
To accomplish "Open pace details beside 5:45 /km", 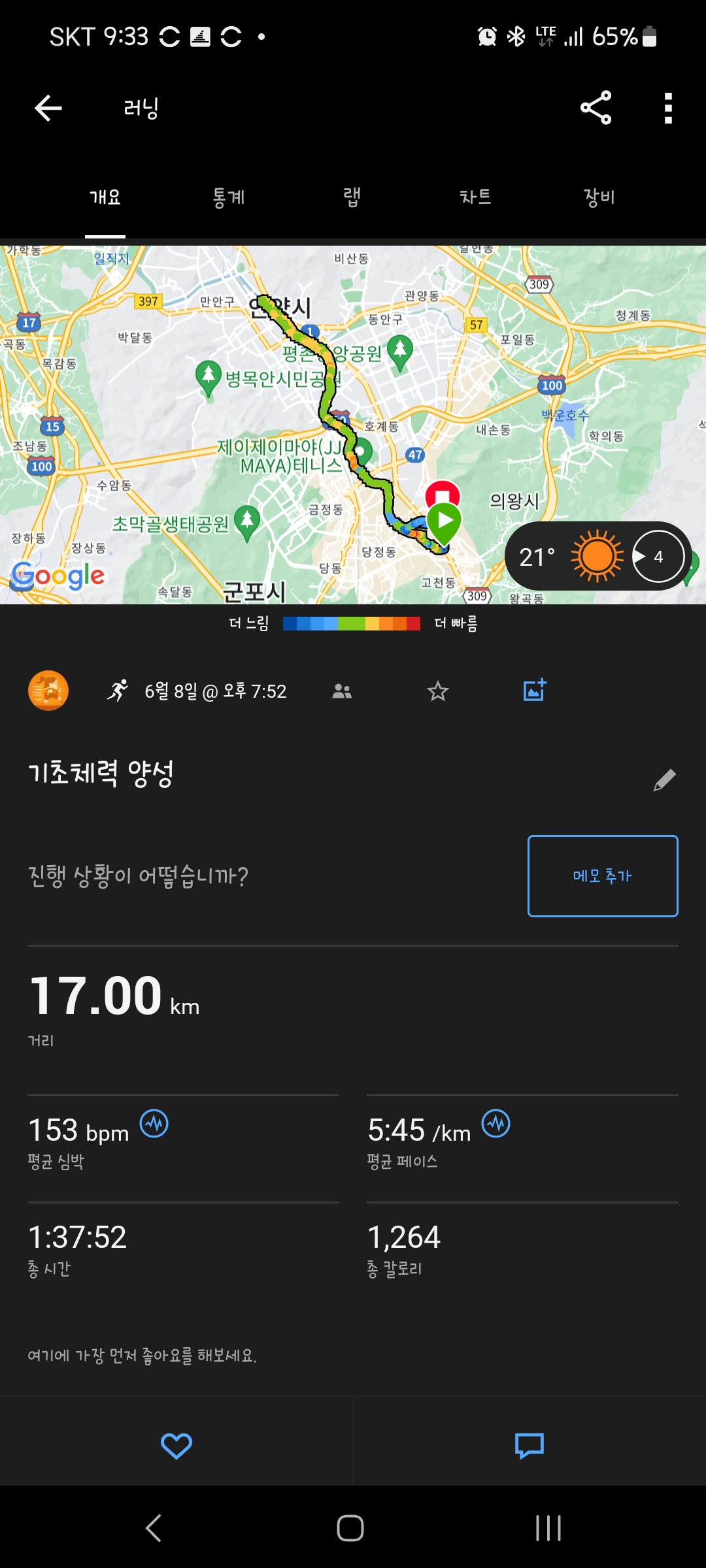I will (496, 1124).
